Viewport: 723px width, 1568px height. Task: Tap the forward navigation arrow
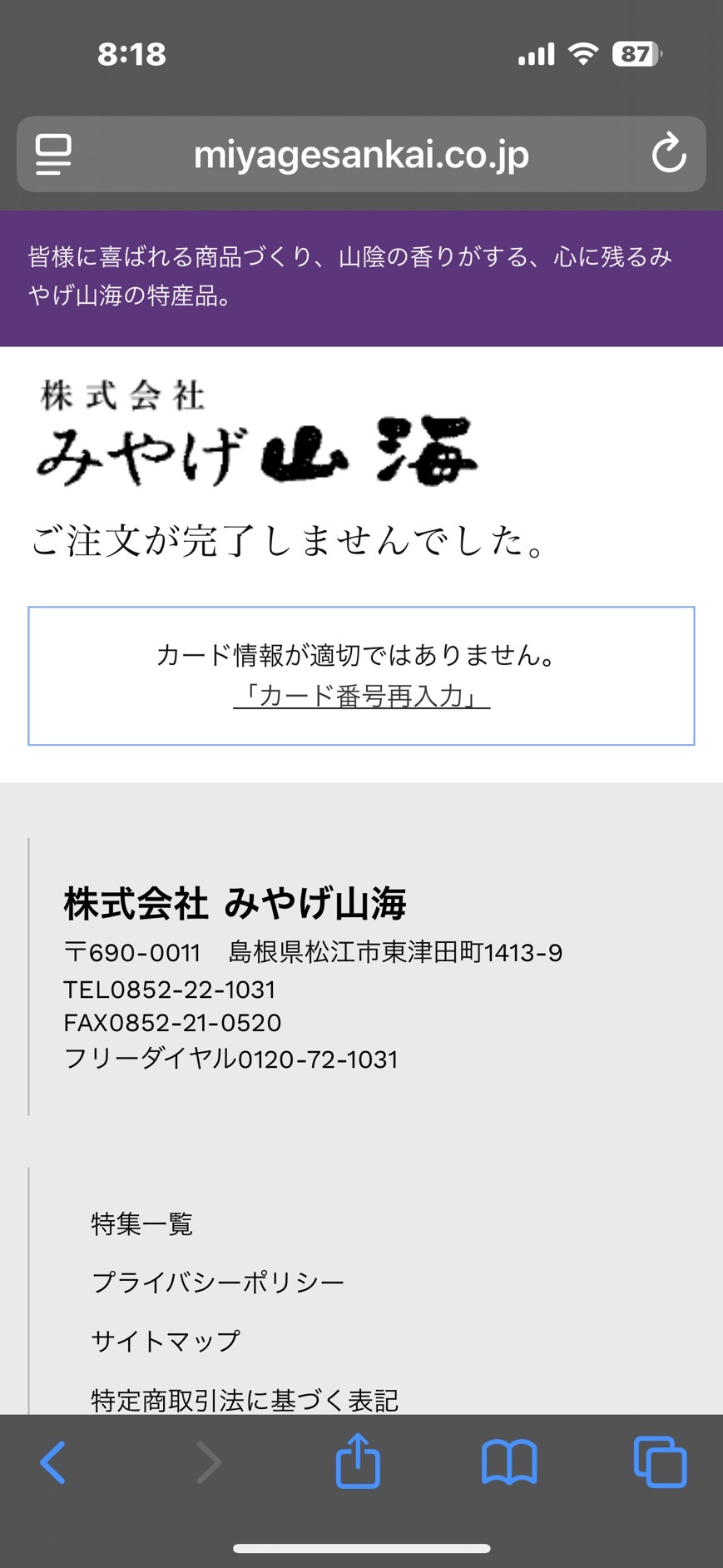206,1463
